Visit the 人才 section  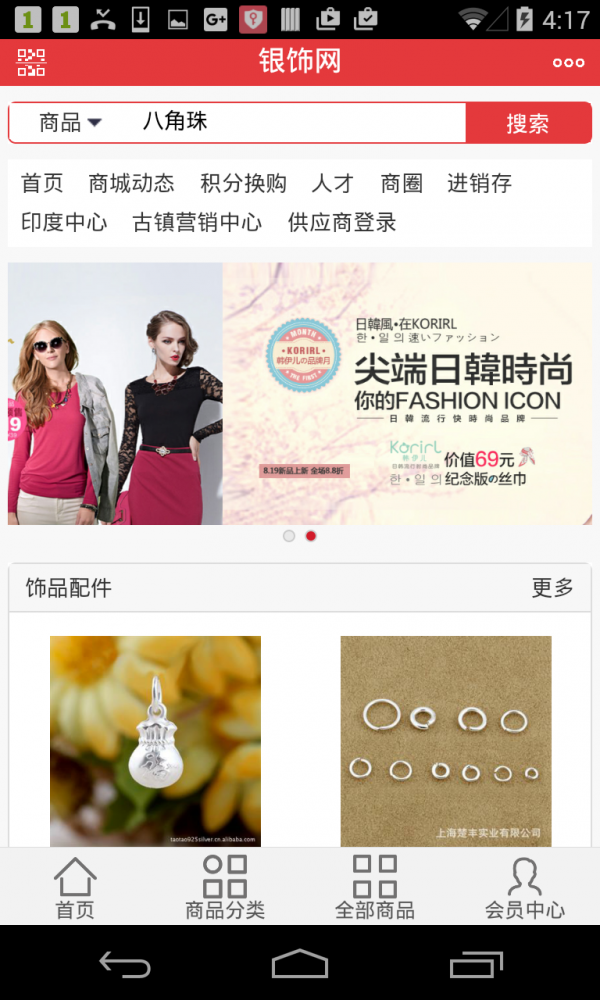pyautogui.click(x=333, y=183)
